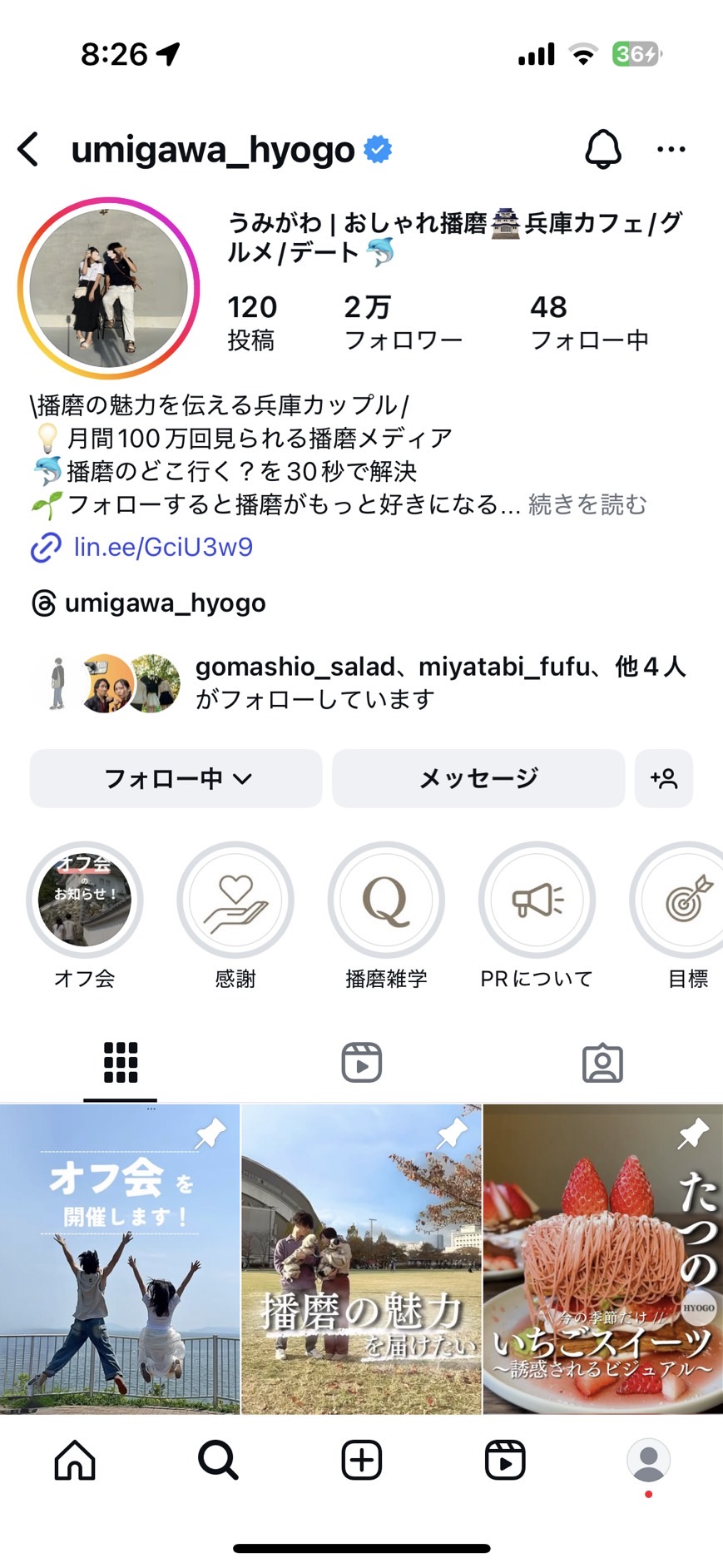
Task: View umigawa_hyogo's story from profile picture
Action: [109, 289]
